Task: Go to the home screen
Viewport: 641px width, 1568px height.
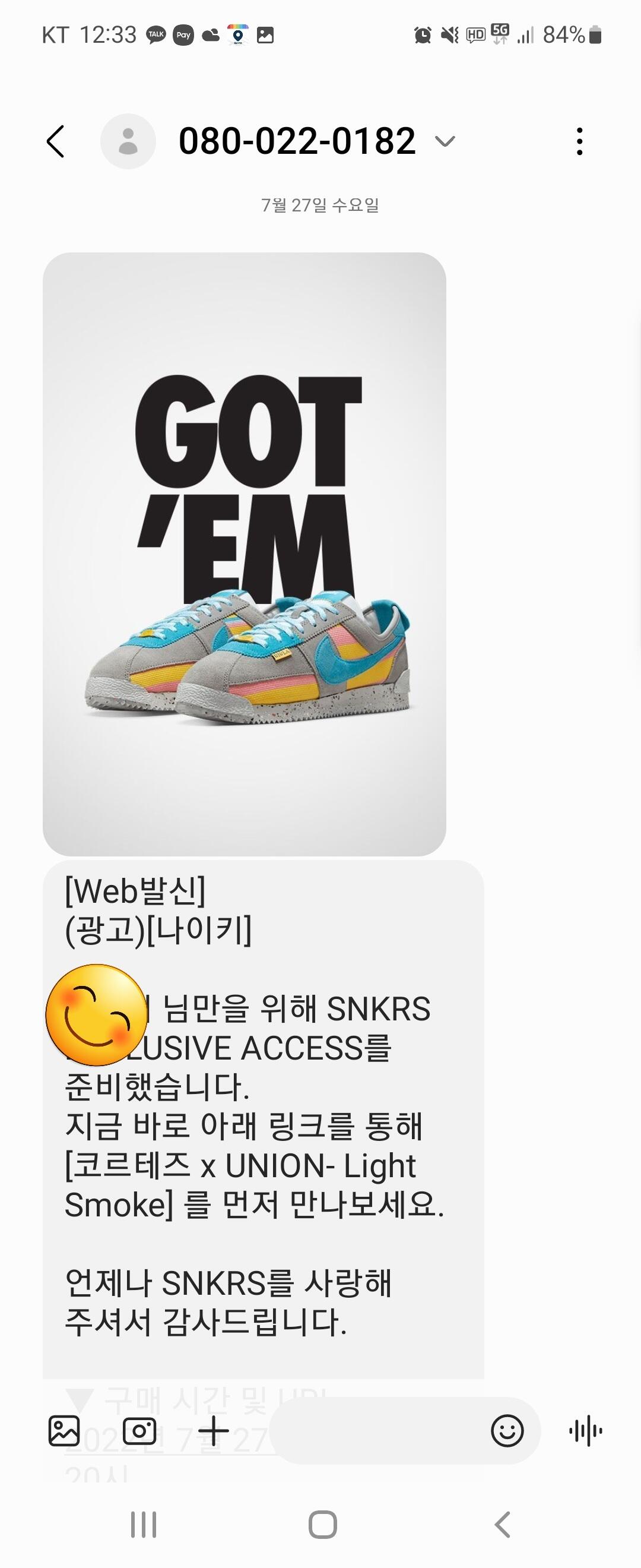Action: tap(322, 1525)
